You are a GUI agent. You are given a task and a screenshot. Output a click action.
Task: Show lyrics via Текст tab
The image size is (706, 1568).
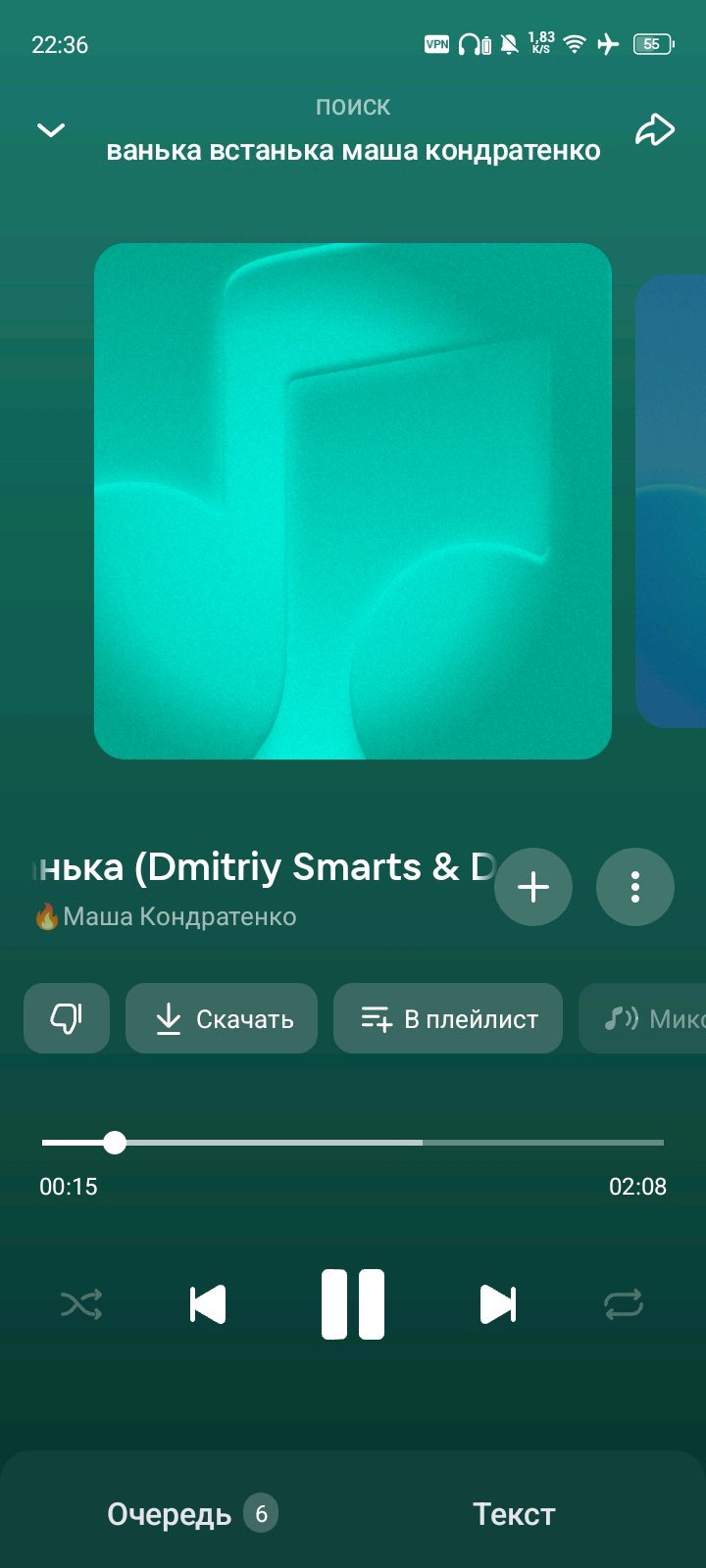[x=514, y=1514]
